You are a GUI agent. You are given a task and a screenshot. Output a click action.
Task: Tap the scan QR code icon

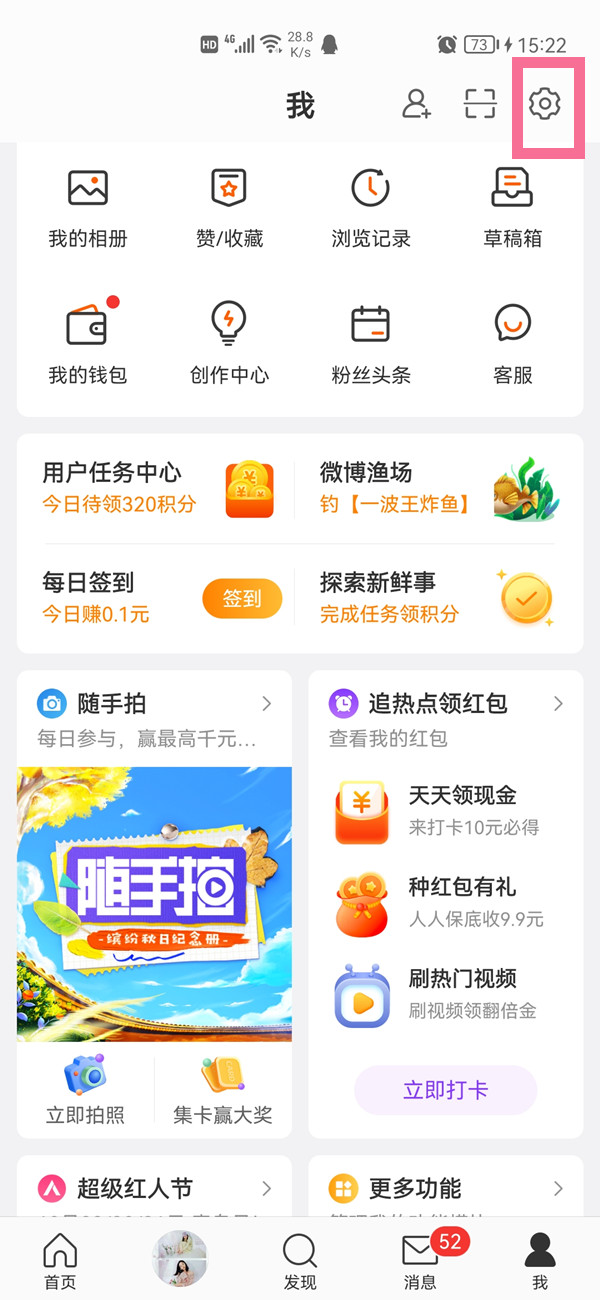480,104
